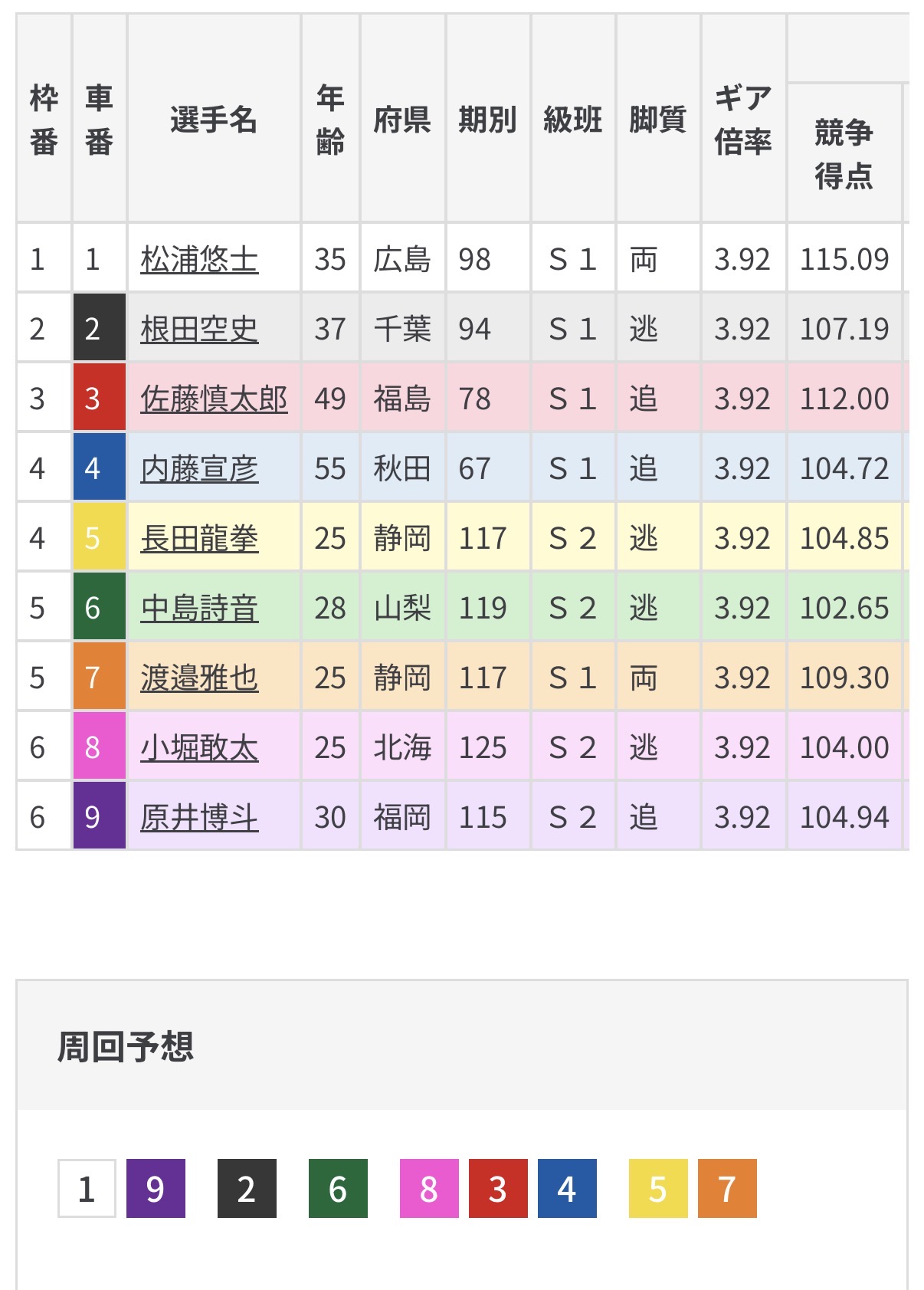924x1290 pixels.
Task: Select the 中島詩音 name link
Action: coord(199,608)
